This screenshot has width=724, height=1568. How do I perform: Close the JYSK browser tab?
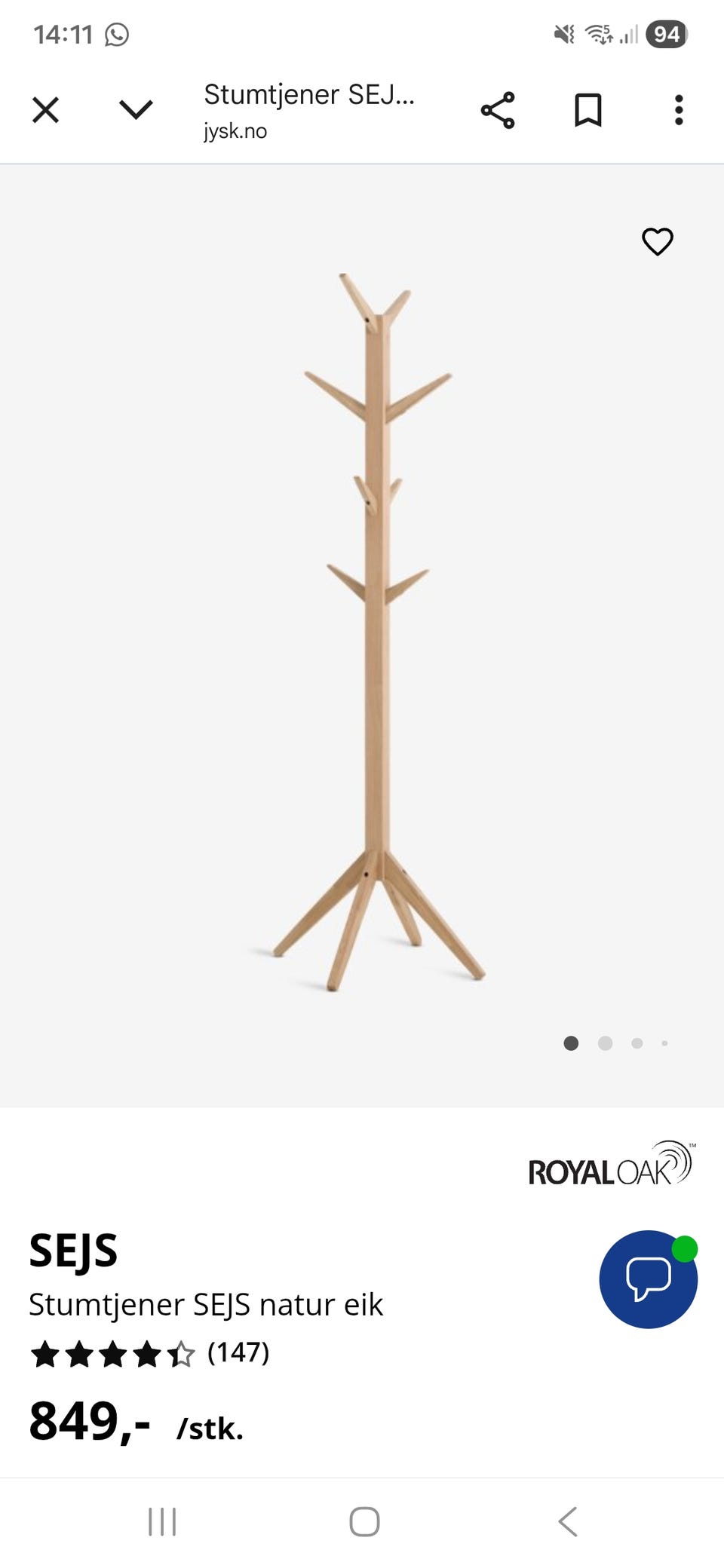pyautogui.click(x=45, y=110)
